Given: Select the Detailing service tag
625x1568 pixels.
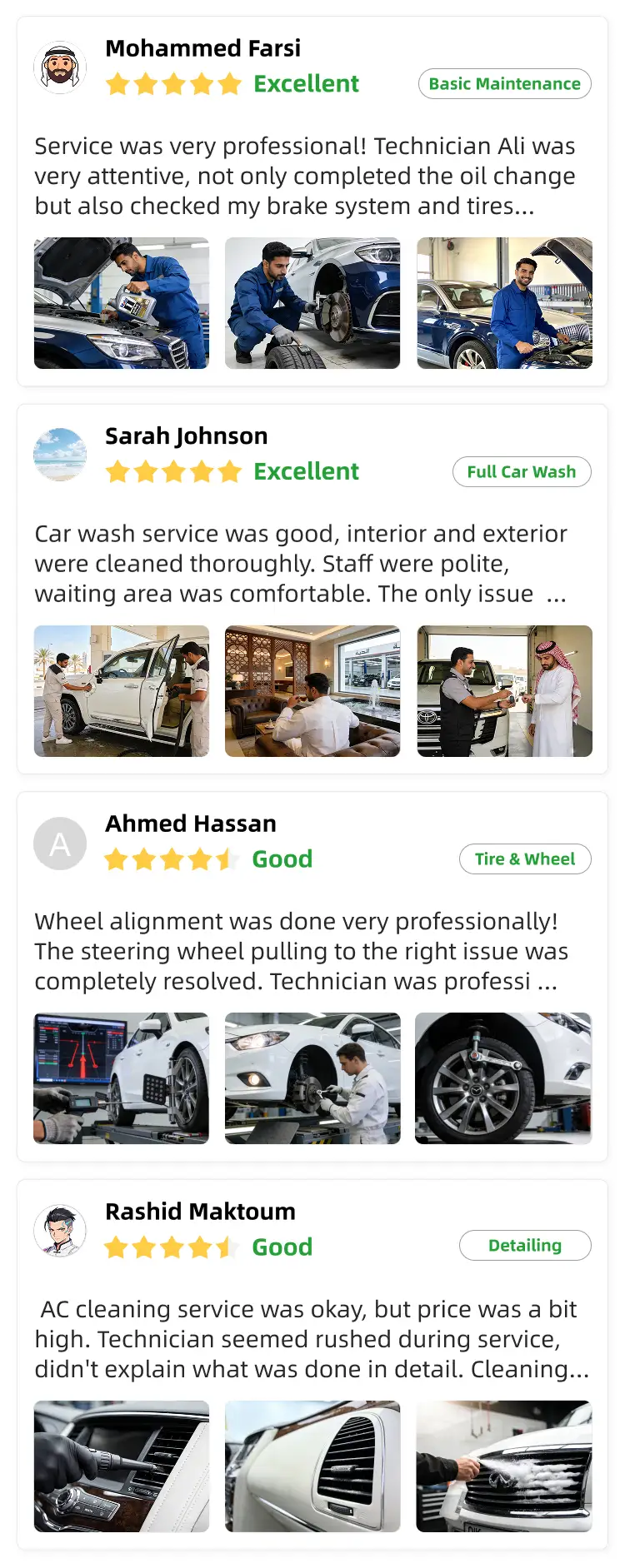Looking at the screenshot, I should click(524, 1246).
